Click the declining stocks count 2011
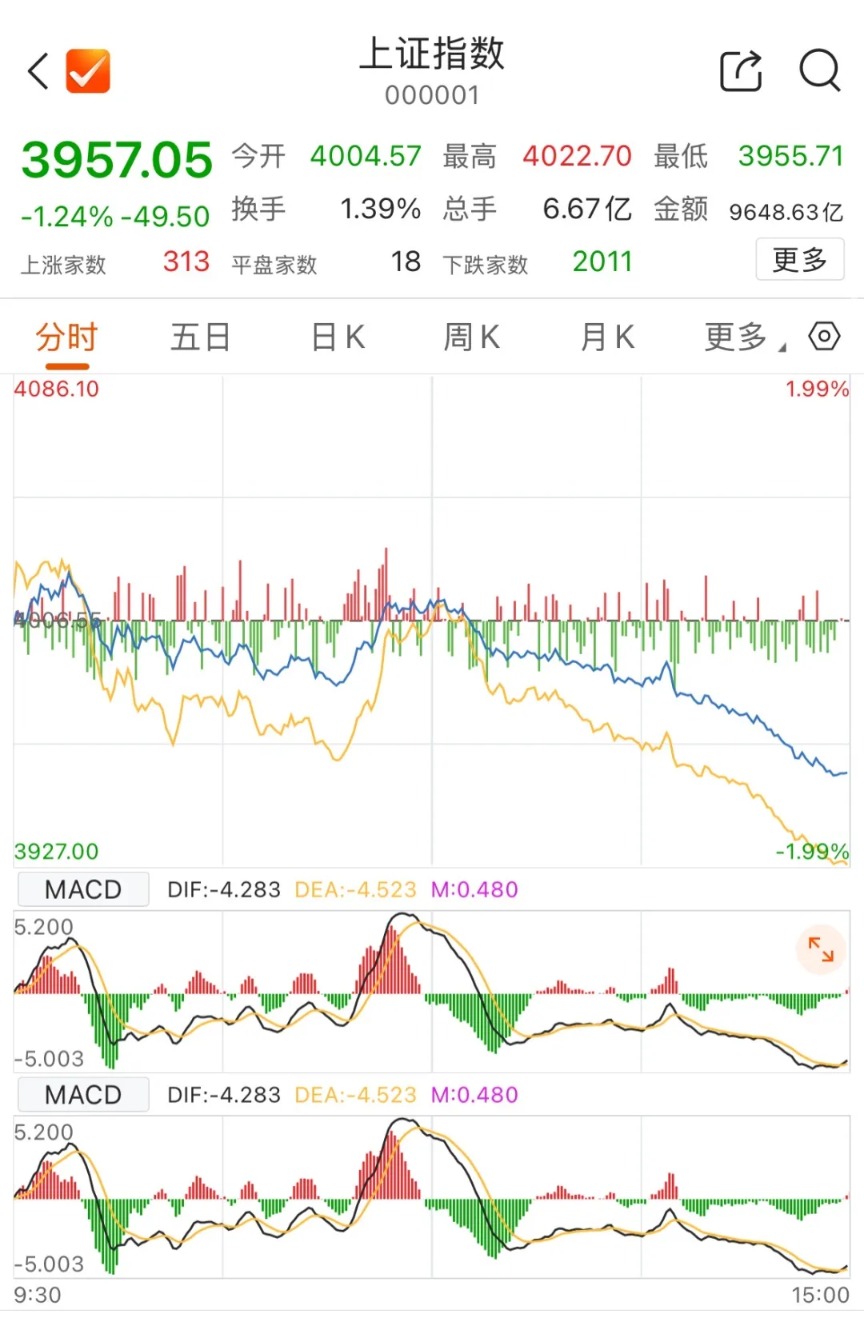The image size is (864, 1326). pyautogui.click(x=602, y=263)
